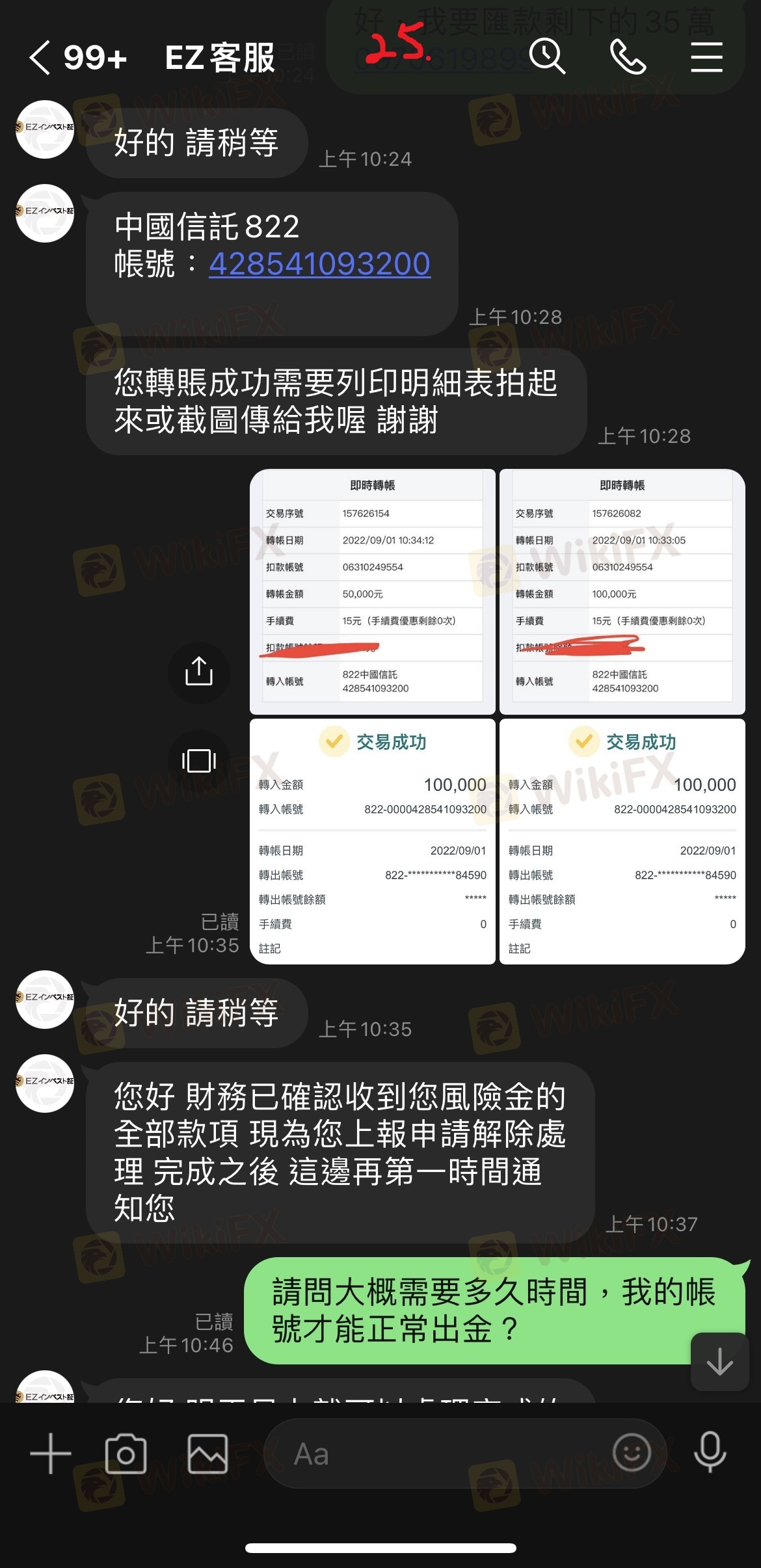The image size is (761, 1568).
Task: Share the sent images
Action: 198,672
